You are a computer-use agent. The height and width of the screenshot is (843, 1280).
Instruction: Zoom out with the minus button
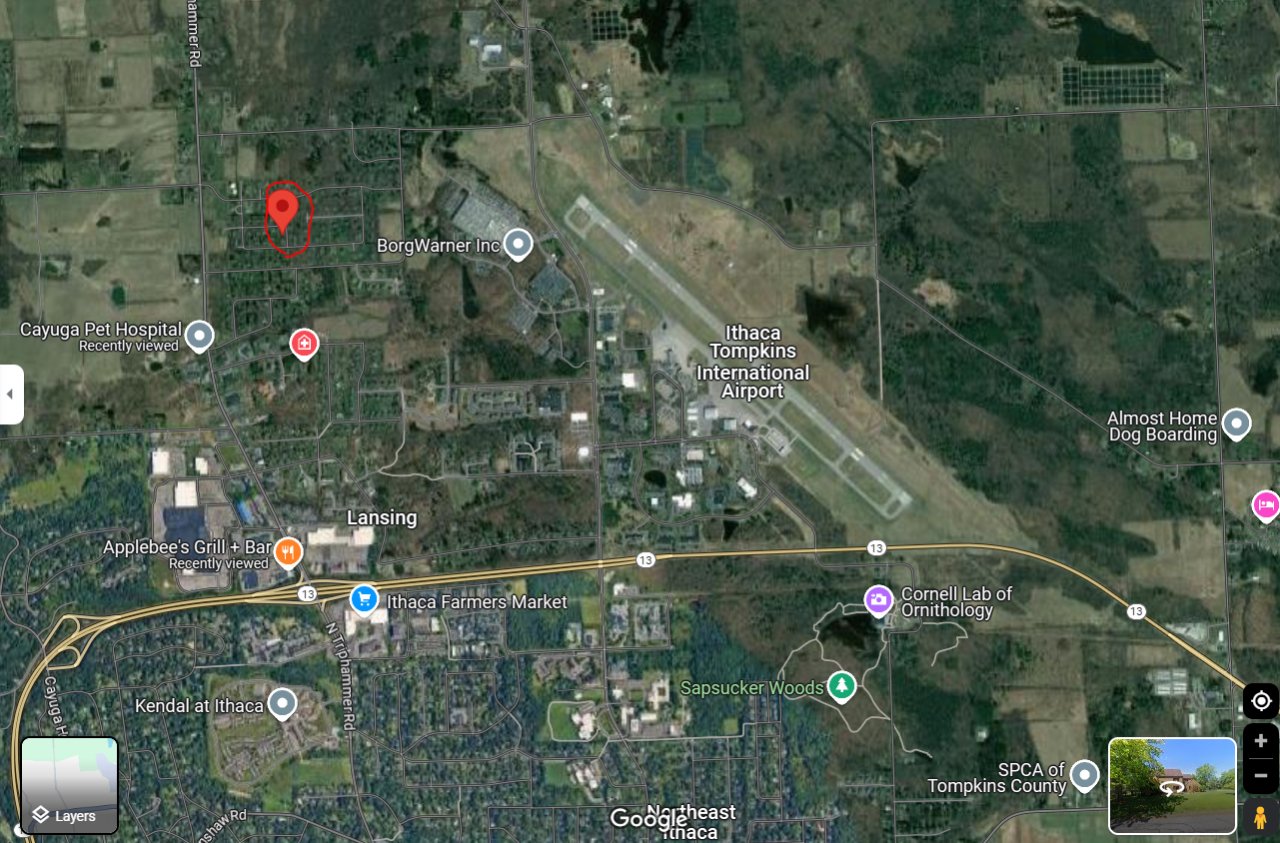coord(1260,775)
